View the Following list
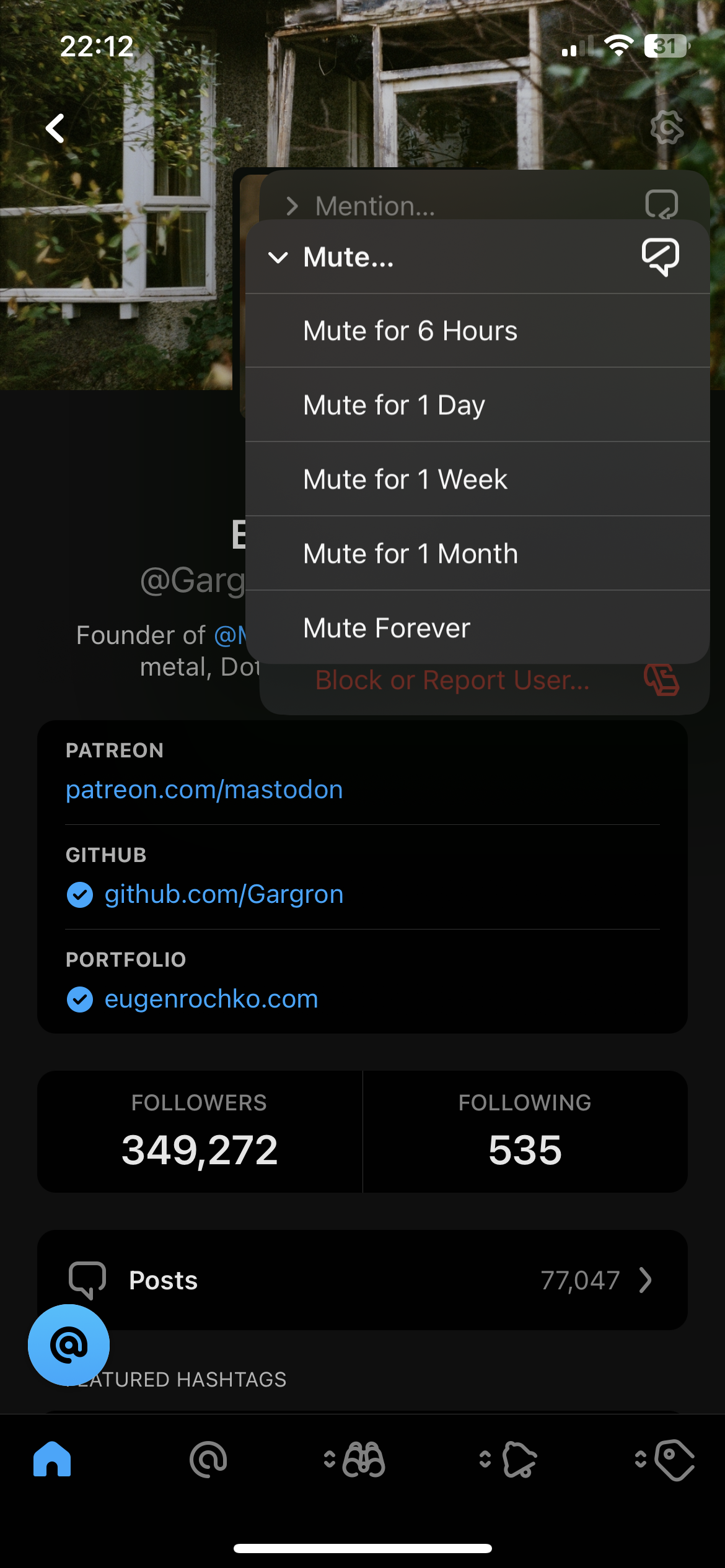 point(525,1132)
